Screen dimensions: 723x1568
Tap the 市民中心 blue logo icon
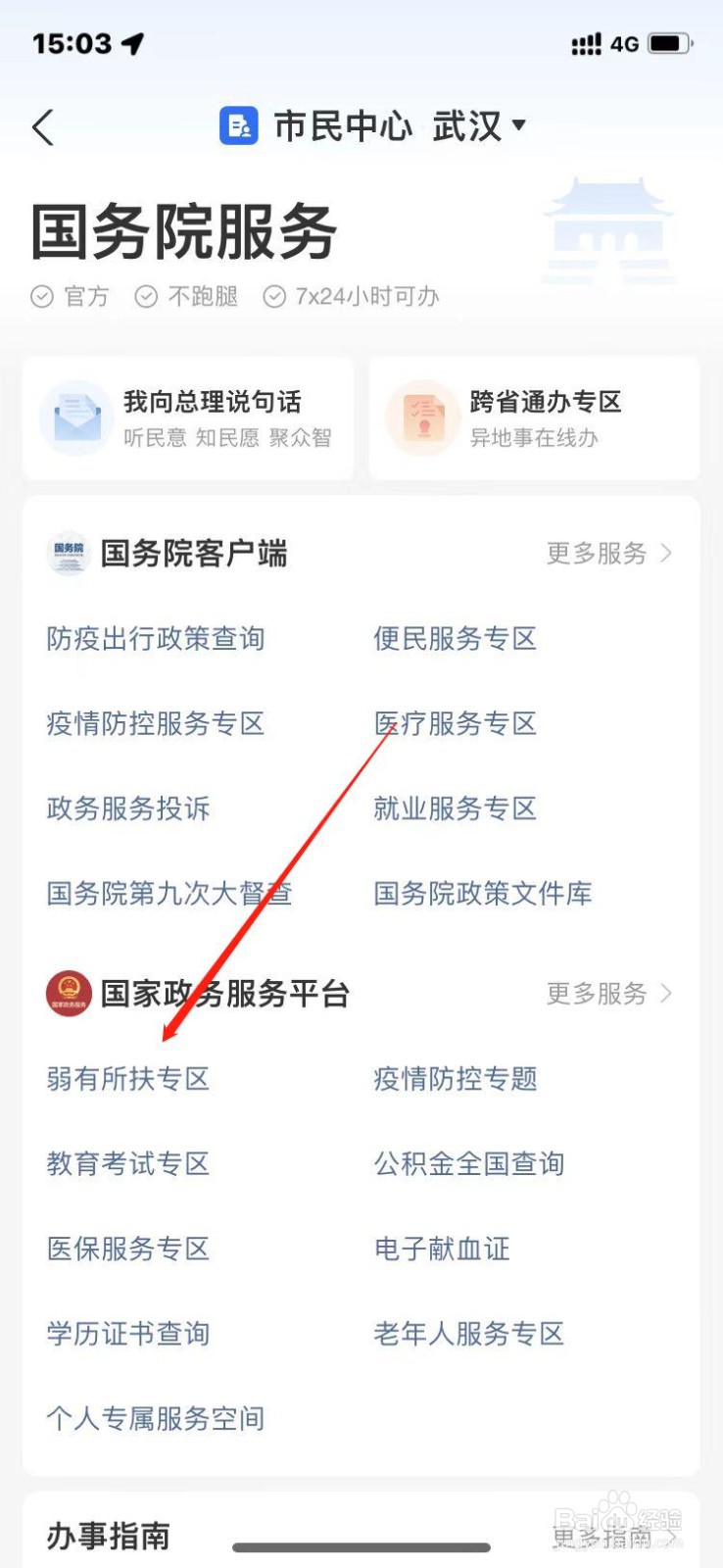(x=238, y=125)
